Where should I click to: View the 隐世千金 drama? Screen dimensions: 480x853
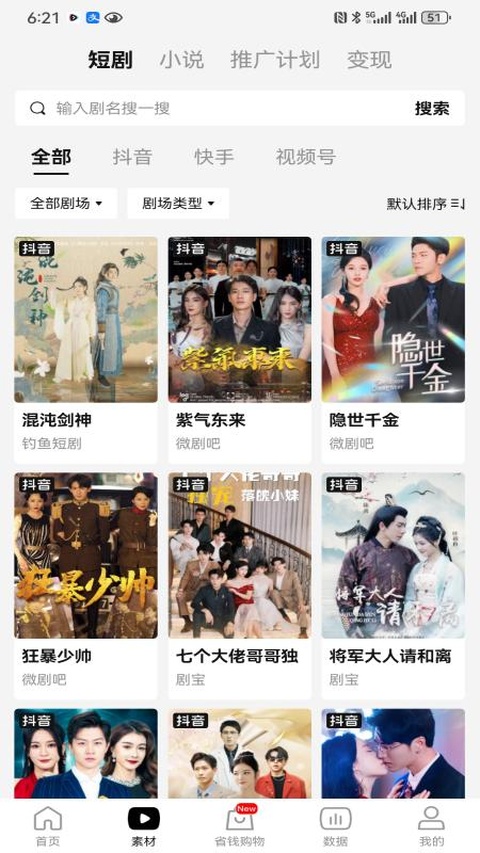pyautogui.click(x=393, y=350)
